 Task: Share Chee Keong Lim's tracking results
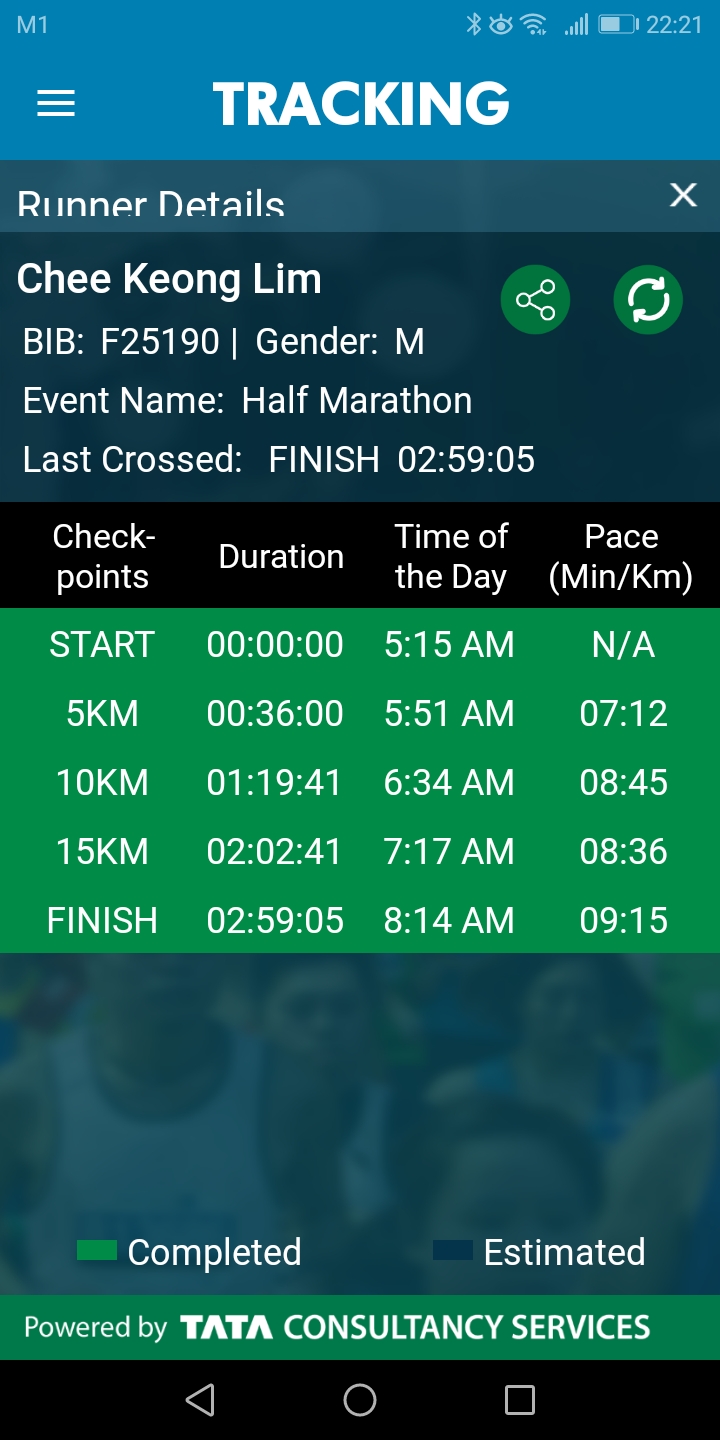pos(535,300)
